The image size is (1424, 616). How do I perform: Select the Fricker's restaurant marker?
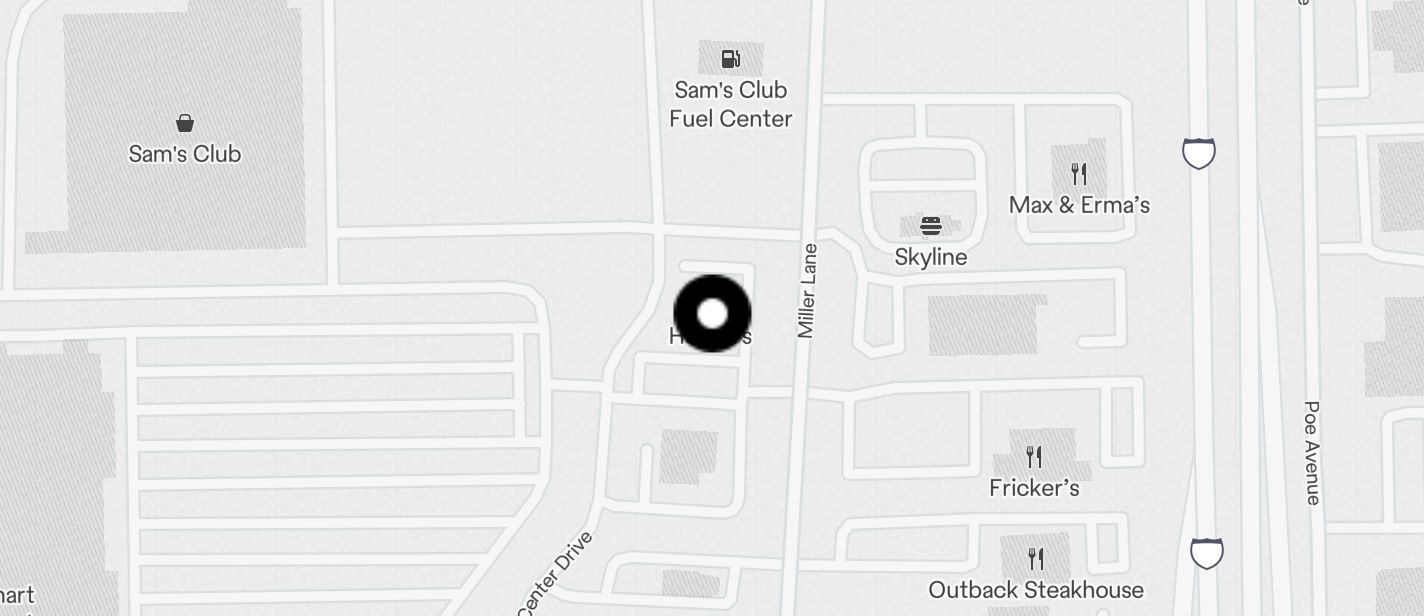(x=1034, y=457)
